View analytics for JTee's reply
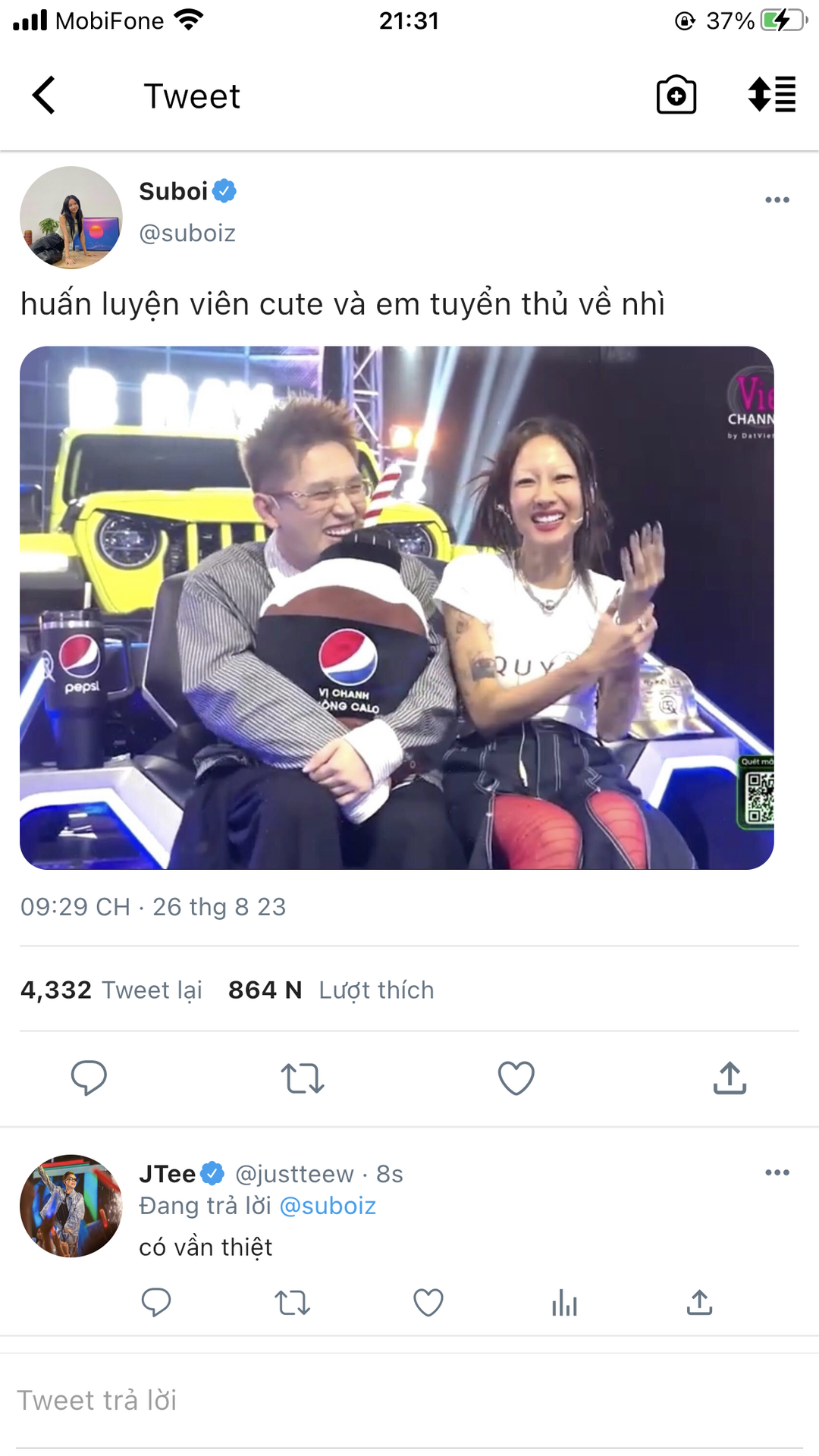 564,1303
